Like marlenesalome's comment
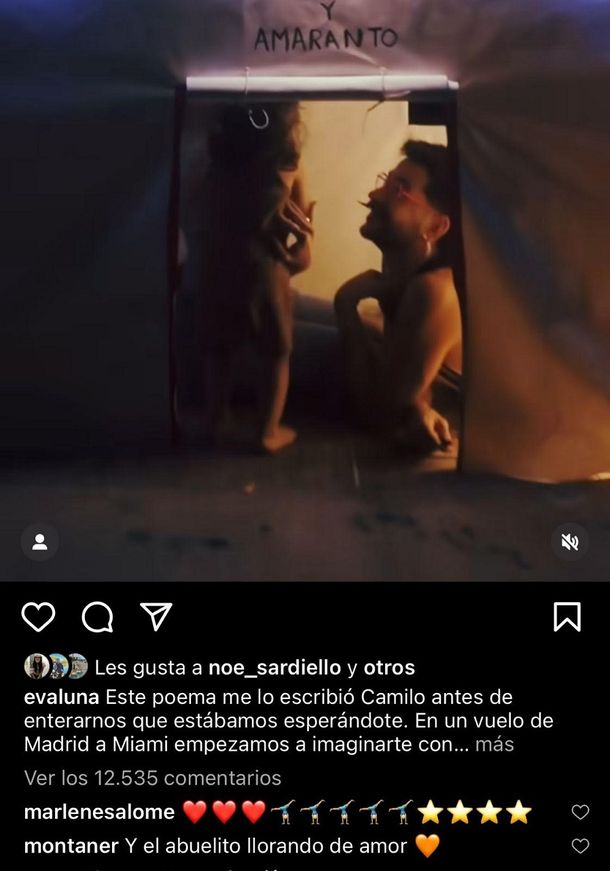Viewport: 610px width, 871px height. click(x=580, y=813)
